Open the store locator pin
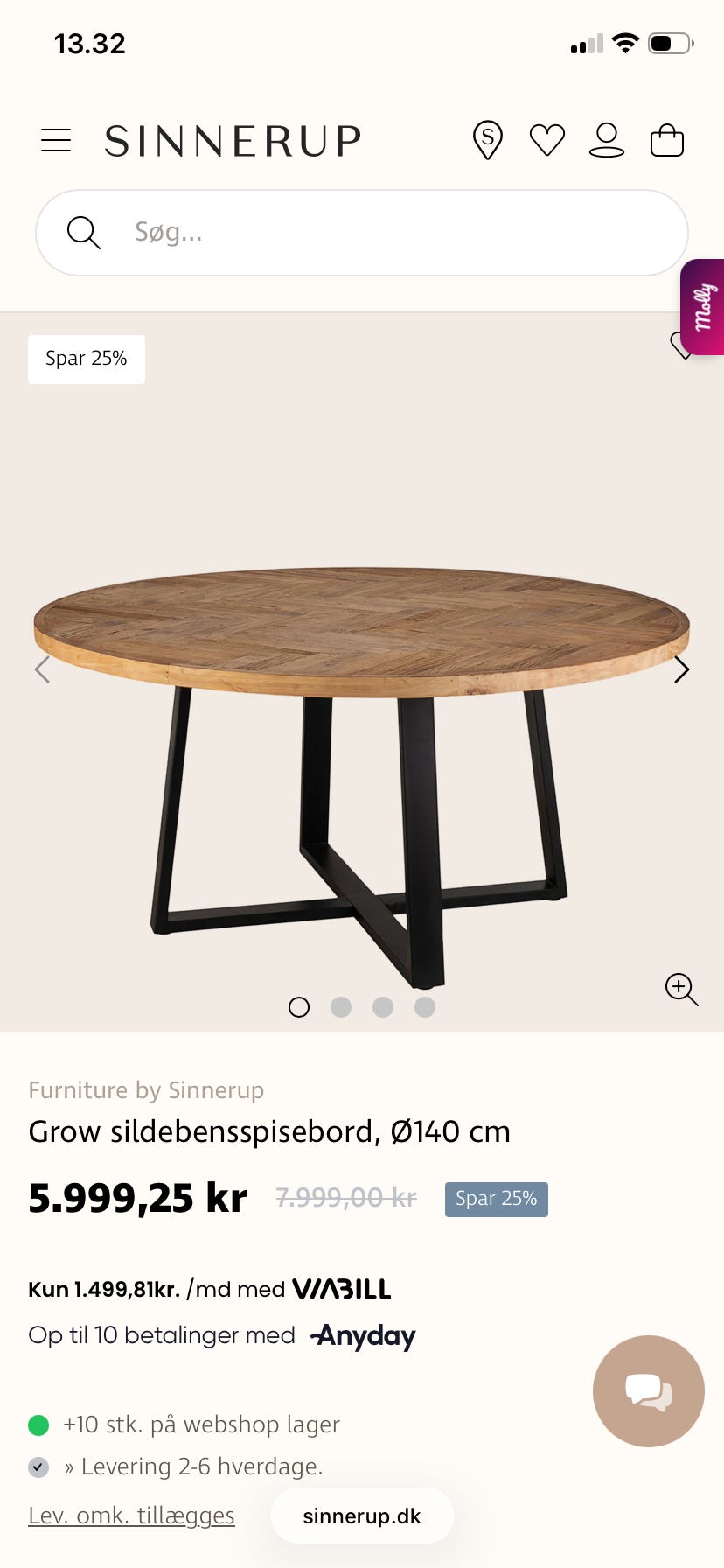The image size is (724, 1568). pos(488,140)
